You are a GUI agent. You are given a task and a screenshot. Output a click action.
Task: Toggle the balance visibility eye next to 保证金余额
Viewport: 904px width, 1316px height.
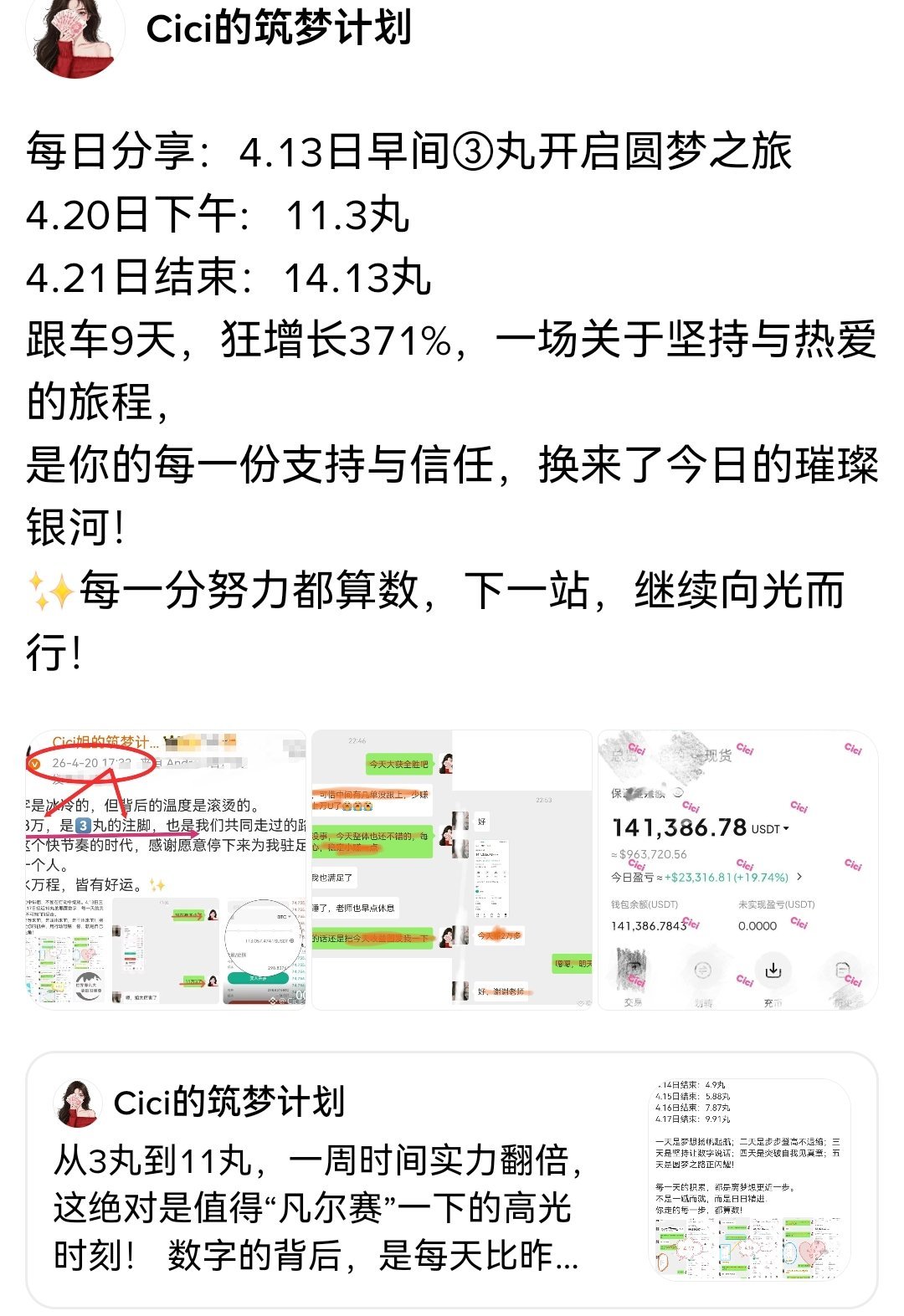[x=678, y=793]
